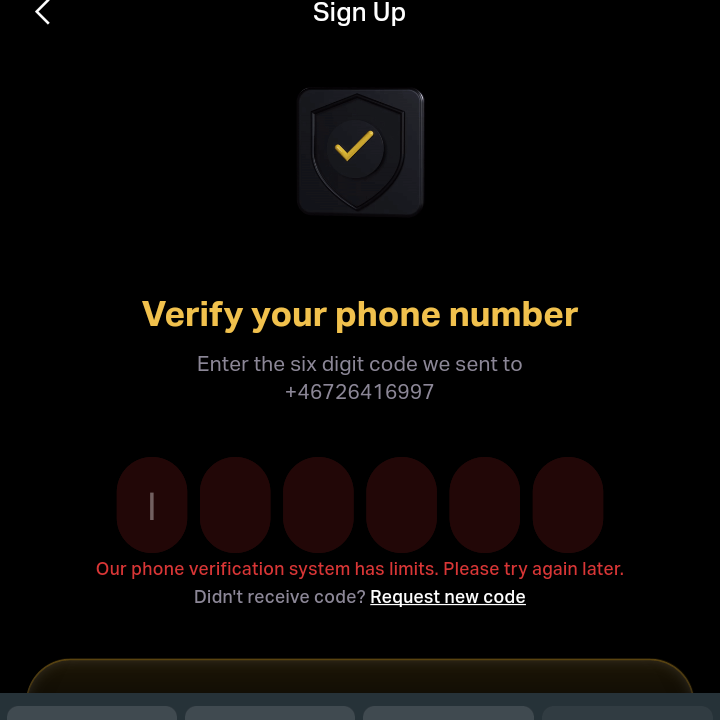This screenshot has height=720, width=720.
Task: Select the second code digit box
Action: point(235,505)
